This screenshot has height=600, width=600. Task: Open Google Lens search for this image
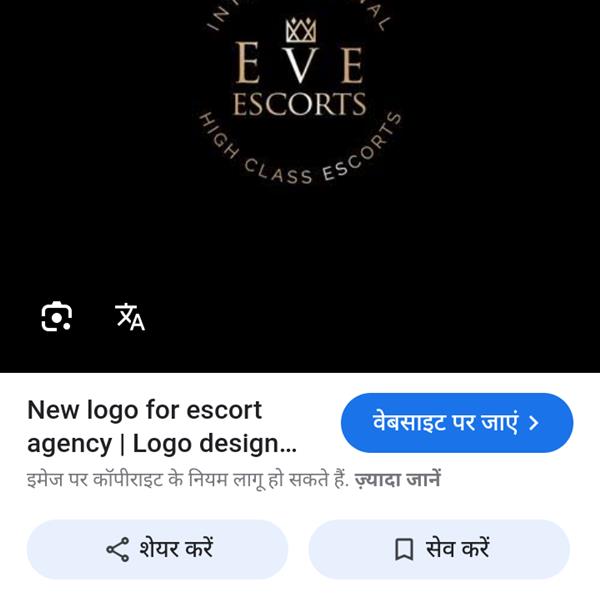pyautogui.click(x=56, y=316)
